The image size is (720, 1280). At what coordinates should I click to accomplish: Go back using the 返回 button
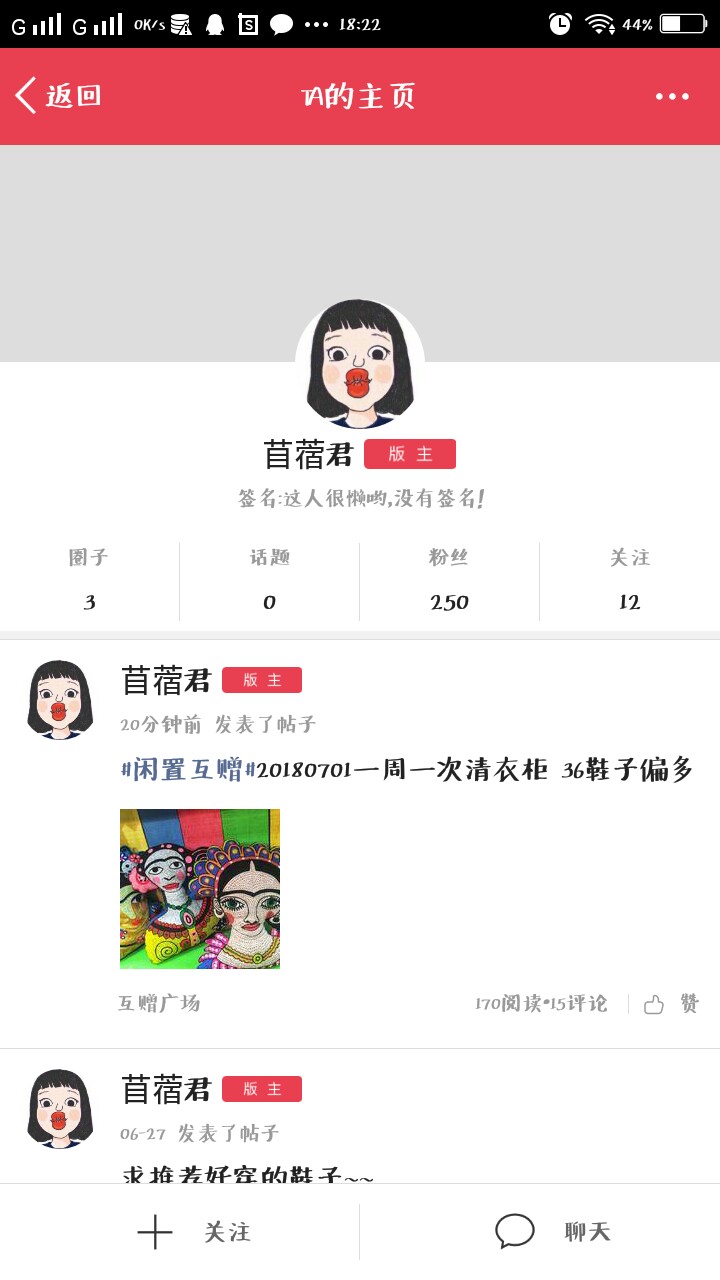pos(58,96)
